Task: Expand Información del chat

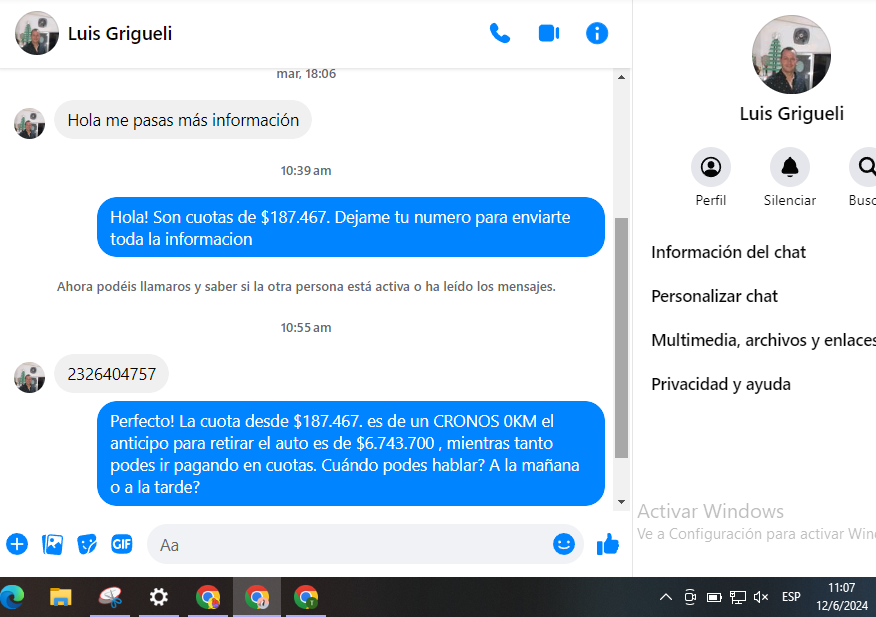Action: point(729,252)
